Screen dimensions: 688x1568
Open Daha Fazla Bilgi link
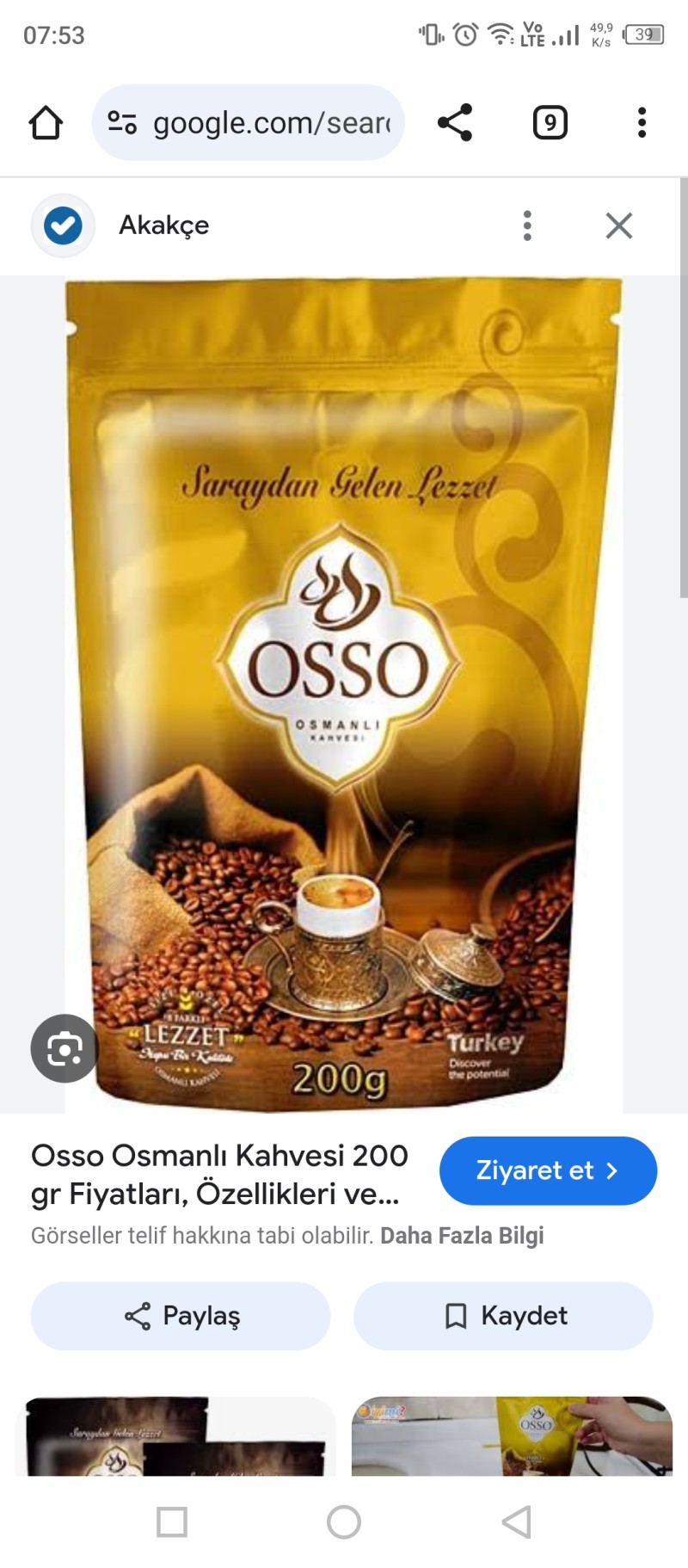pyautogui.click(x=462, y=1236)
